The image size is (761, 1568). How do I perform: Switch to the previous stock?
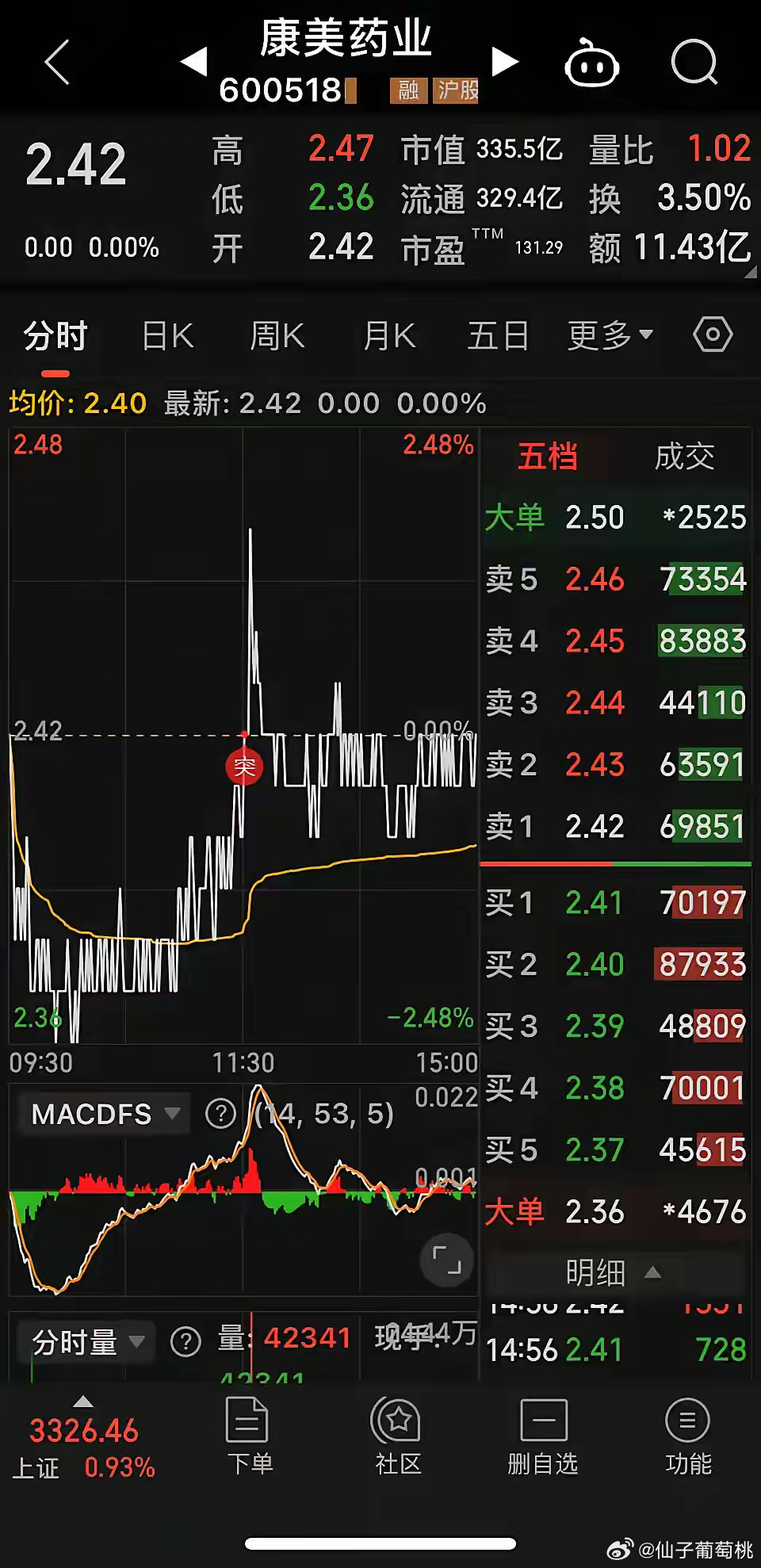click(194, 62)
